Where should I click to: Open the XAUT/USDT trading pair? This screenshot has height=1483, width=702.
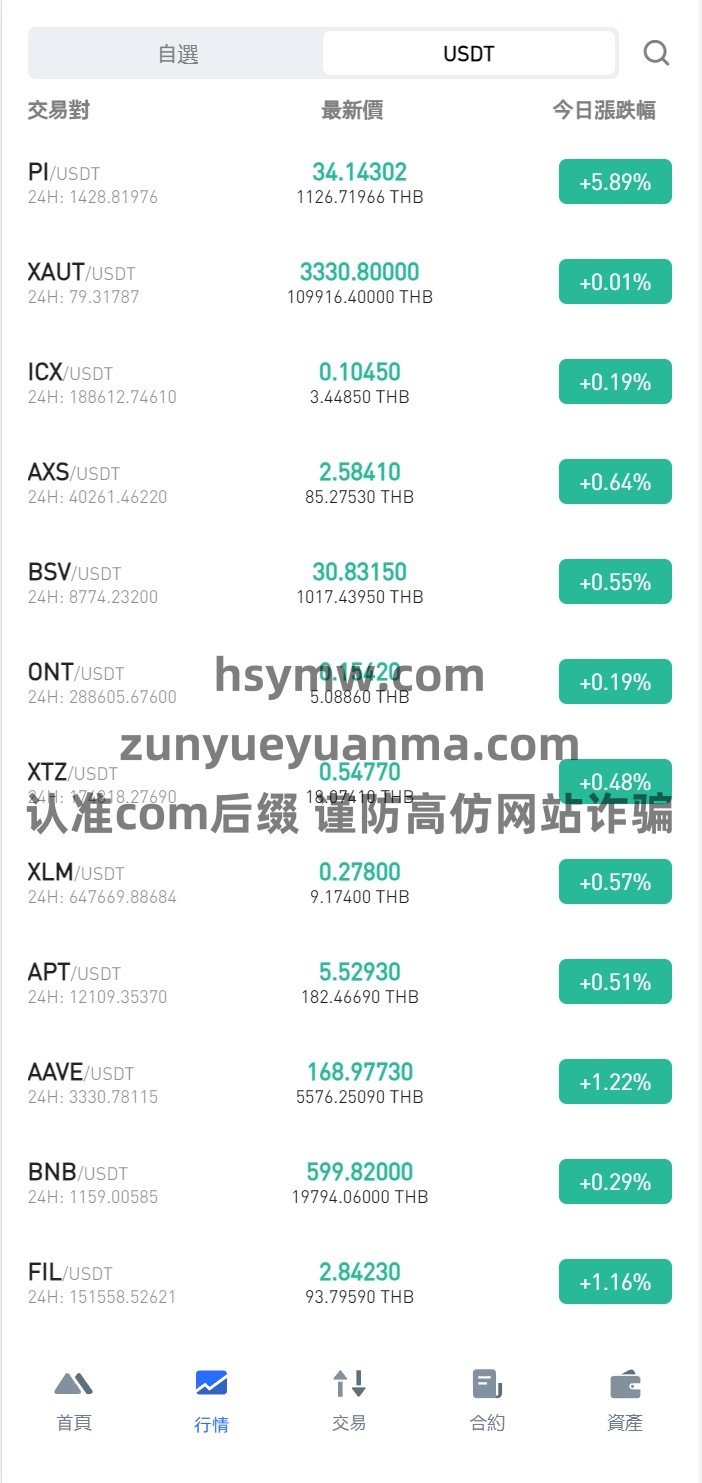coord(350,282)
